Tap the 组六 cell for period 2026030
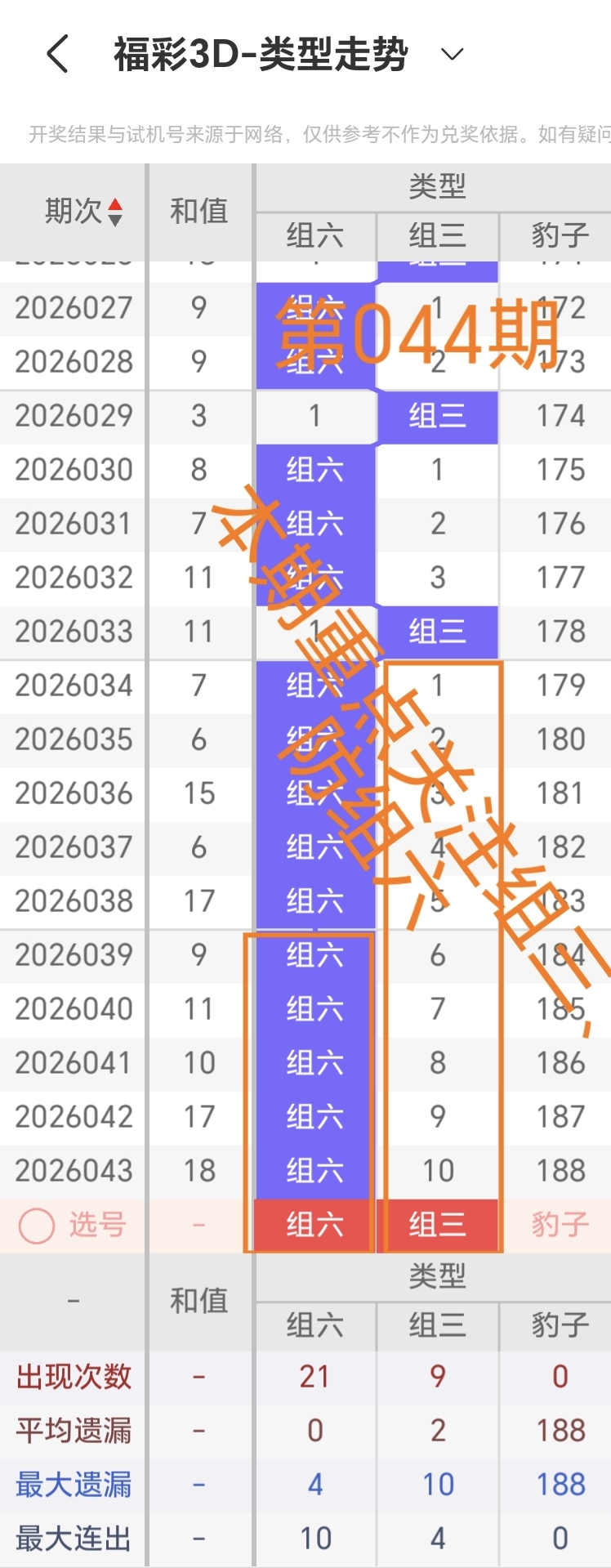 coord(314,470)
